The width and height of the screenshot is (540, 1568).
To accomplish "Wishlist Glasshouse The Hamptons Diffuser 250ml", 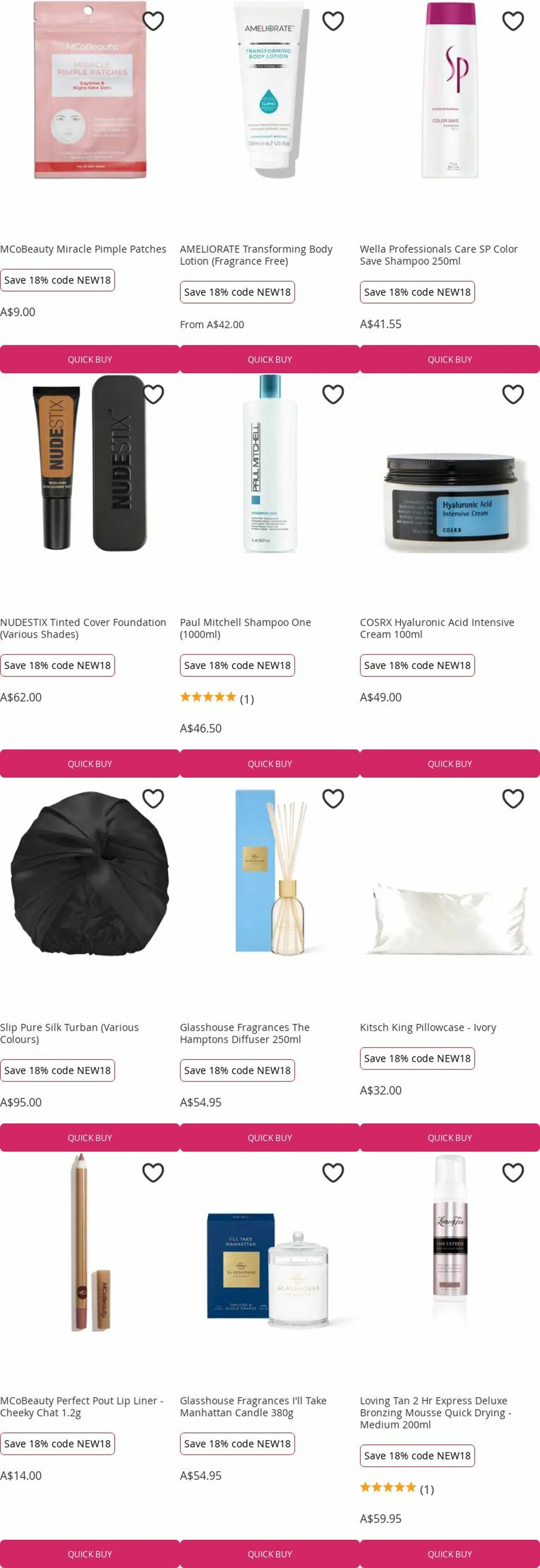I will point(333,799).
